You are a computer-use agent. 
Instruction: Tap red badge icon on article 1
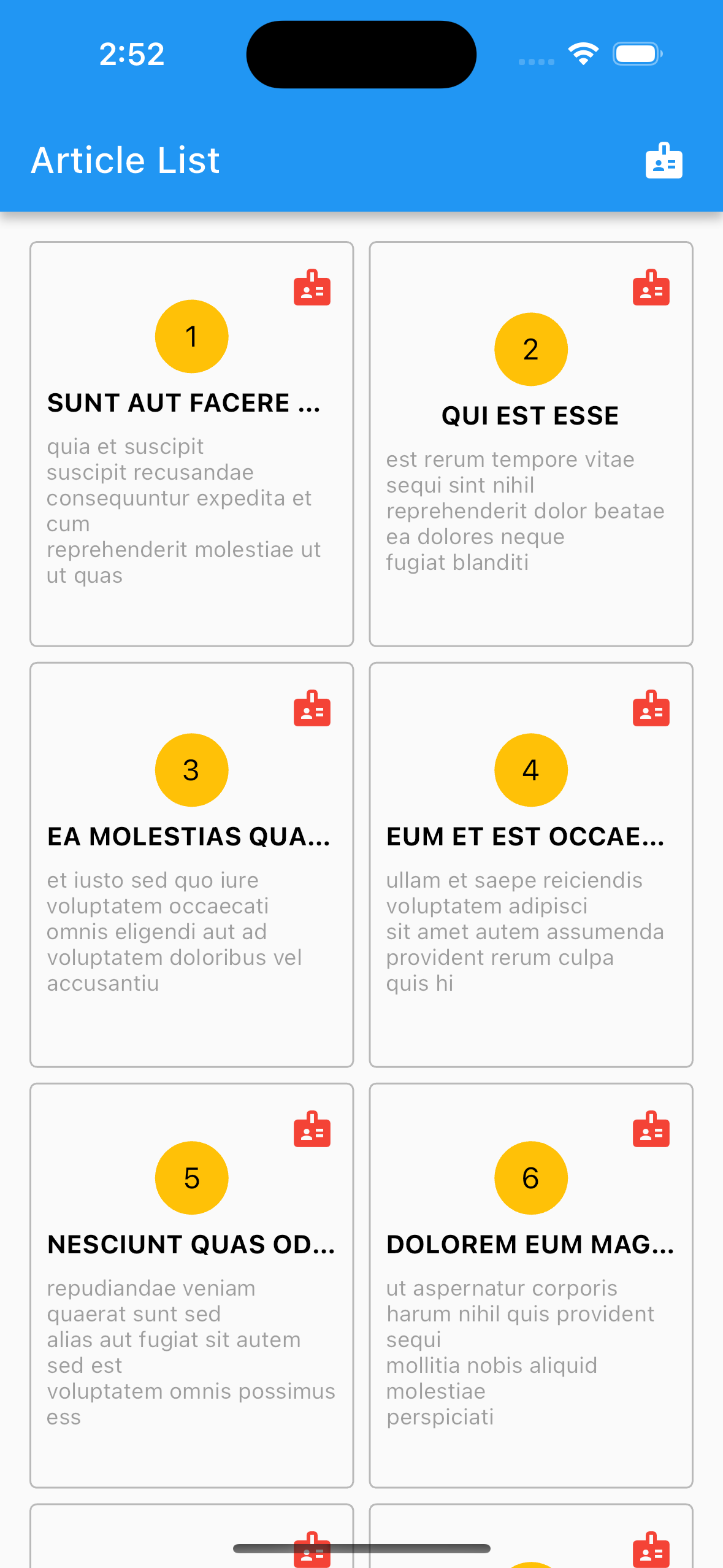point(312,287)
